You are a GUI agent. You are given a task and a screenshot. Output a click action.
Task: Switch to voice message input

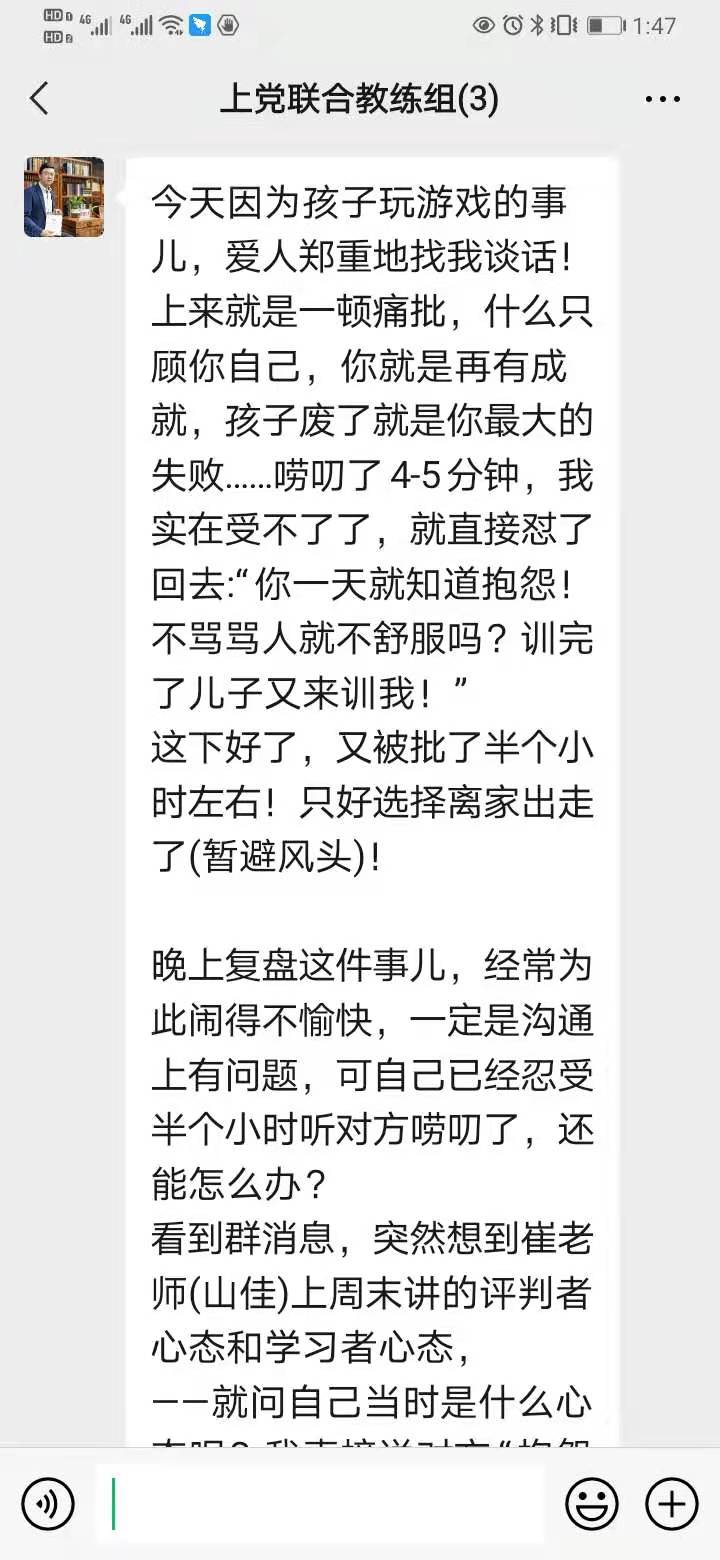pyautogui.click(x=48, y=1503)
